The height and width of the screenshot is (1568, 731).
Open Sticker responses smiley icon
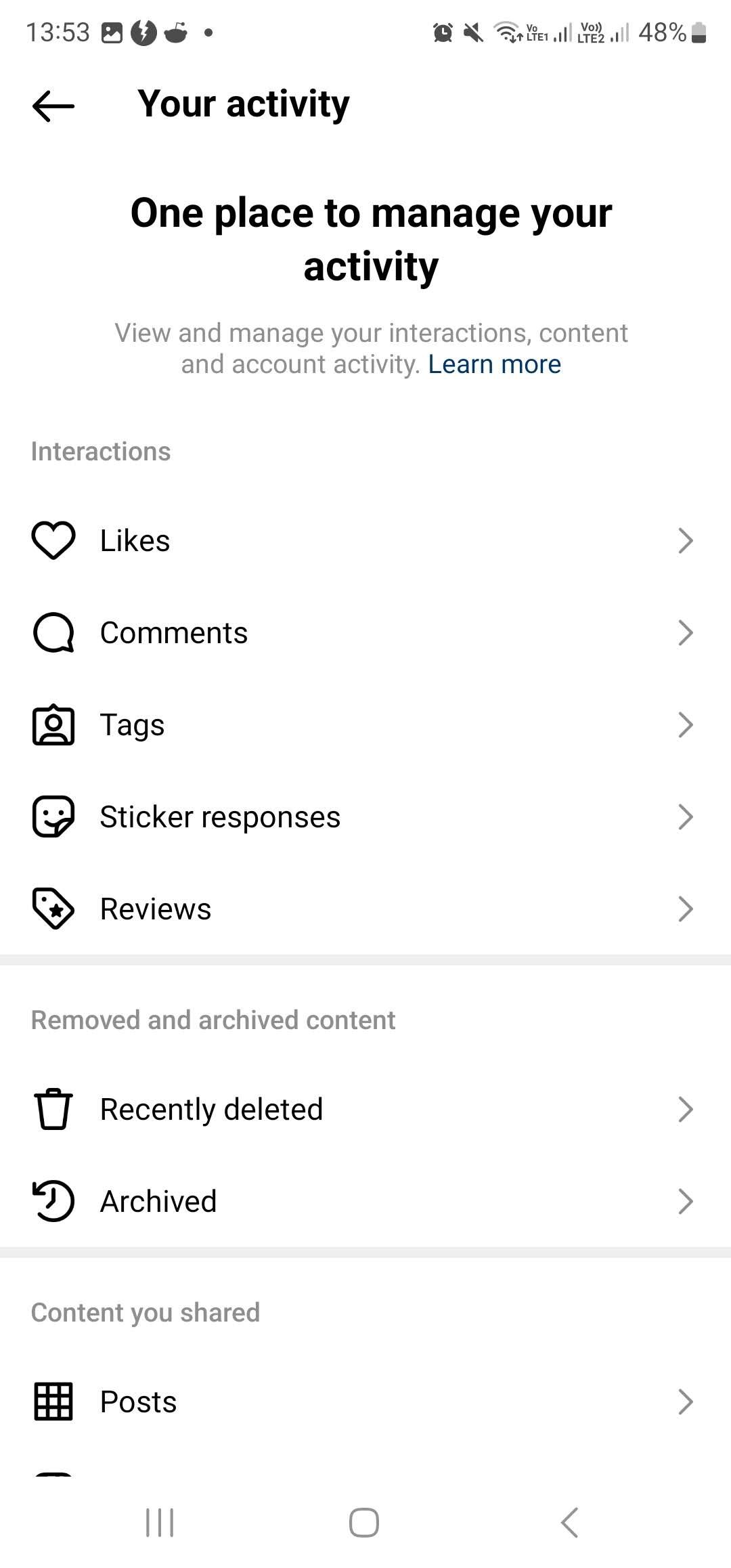coord(55,816)
